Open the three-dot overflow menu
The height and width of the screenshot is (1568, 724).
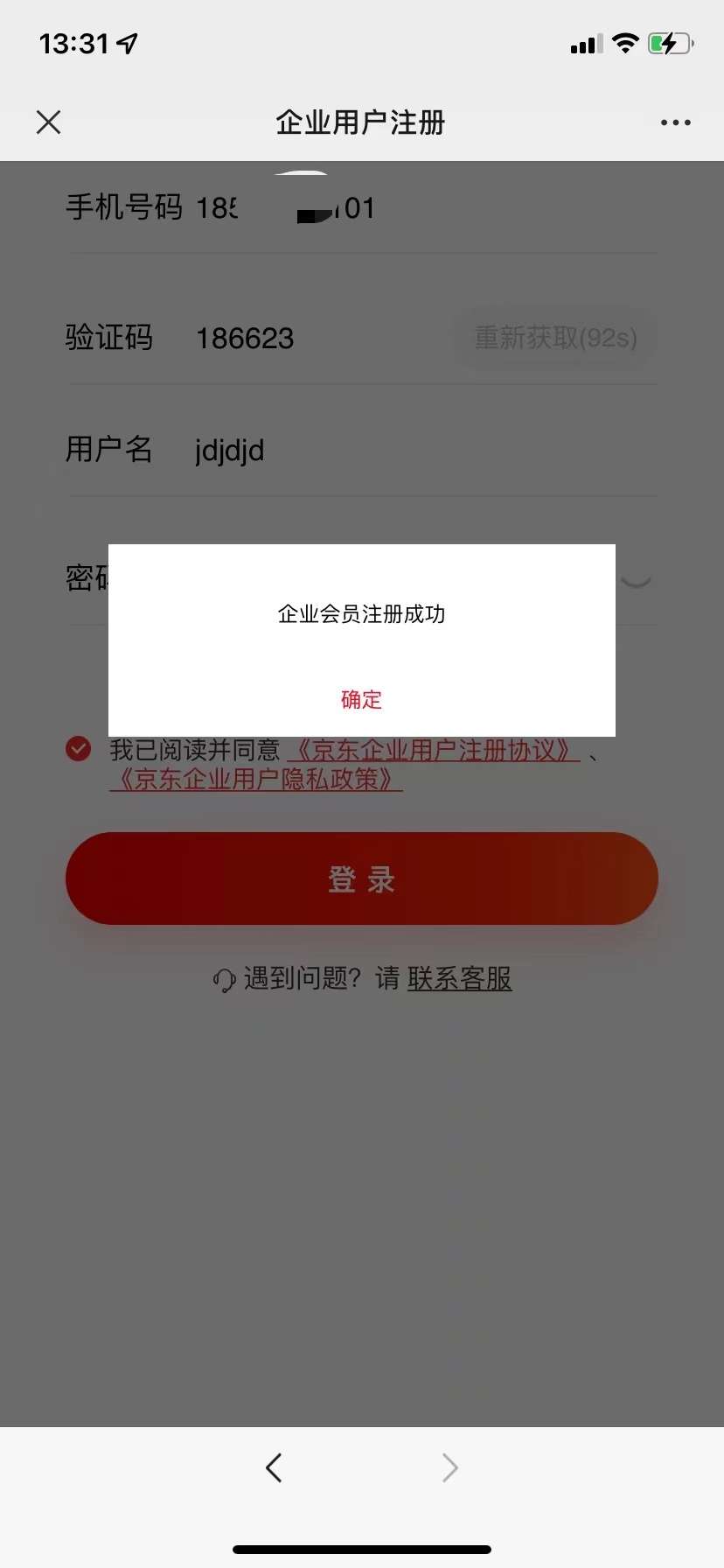[676, 122]
